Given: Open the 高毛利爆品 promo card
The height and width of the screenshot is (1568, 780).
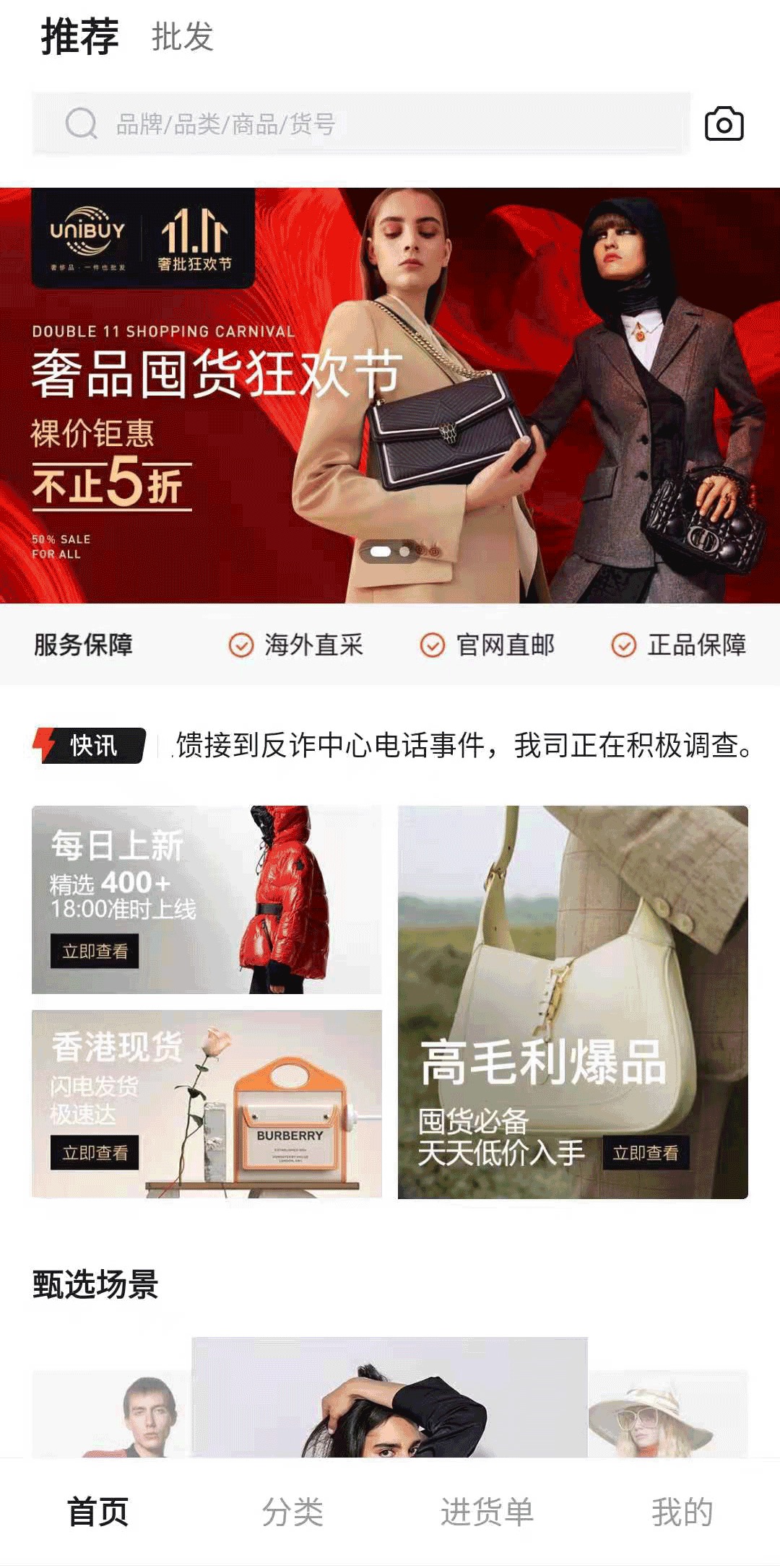Looking at the screenshot, I should [x=573, y=1002].
